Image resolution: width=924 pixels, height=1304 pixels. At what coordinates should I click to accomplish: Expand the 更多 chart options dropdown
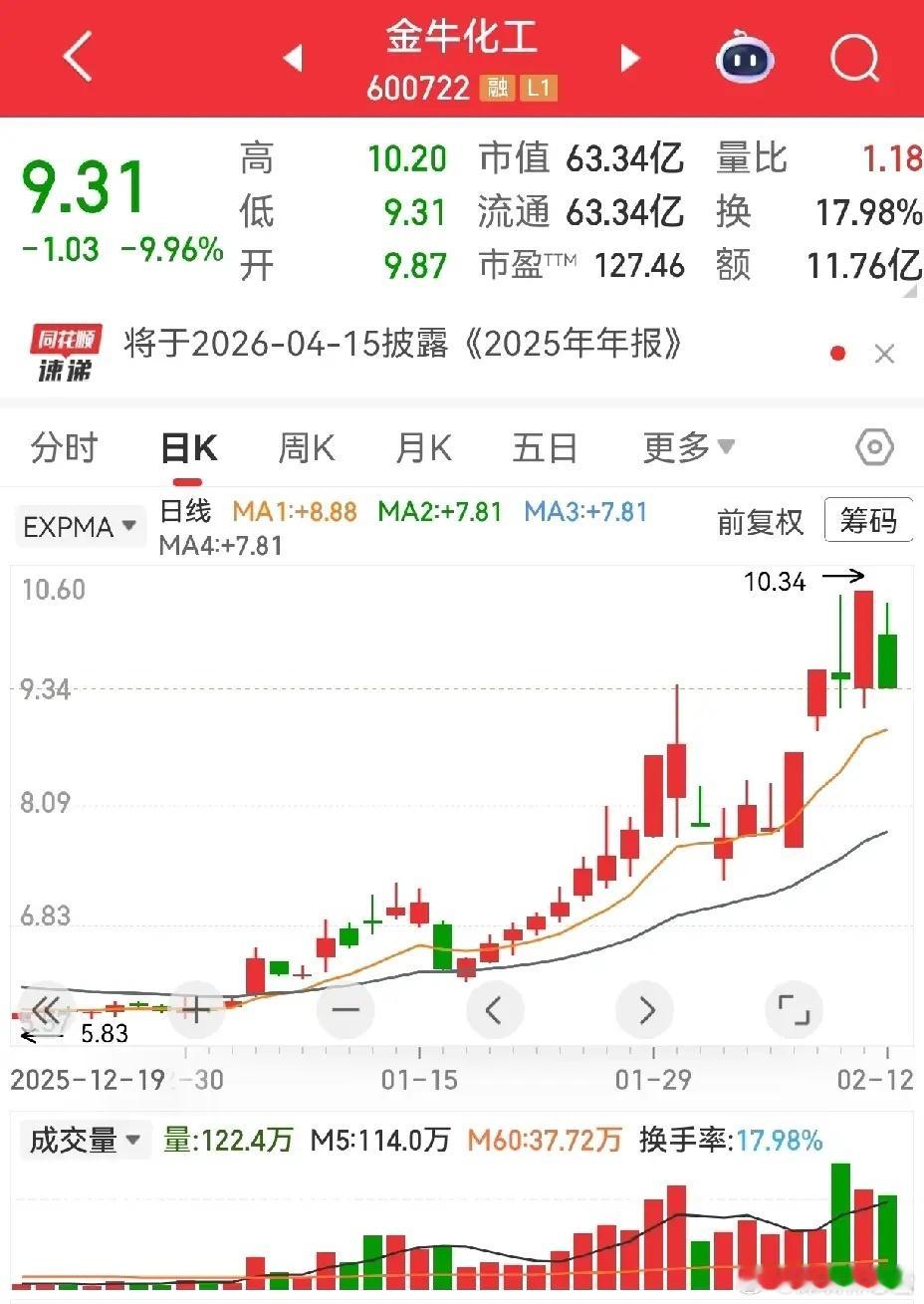(691, 447)
